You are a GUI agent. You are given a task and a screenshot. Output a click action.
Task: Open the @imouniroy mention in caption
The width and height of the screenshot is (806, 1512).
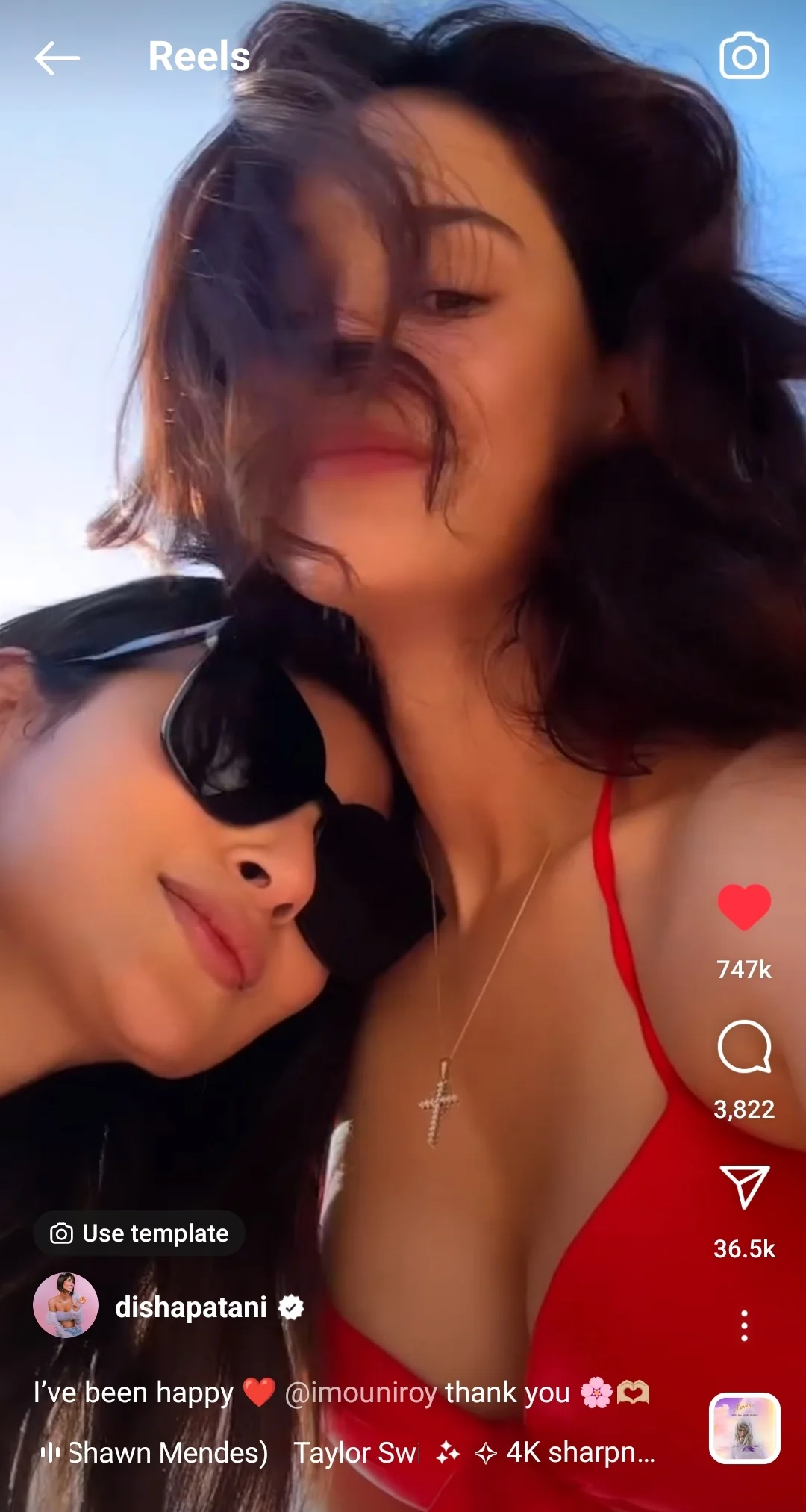(x=360, y=1393)
